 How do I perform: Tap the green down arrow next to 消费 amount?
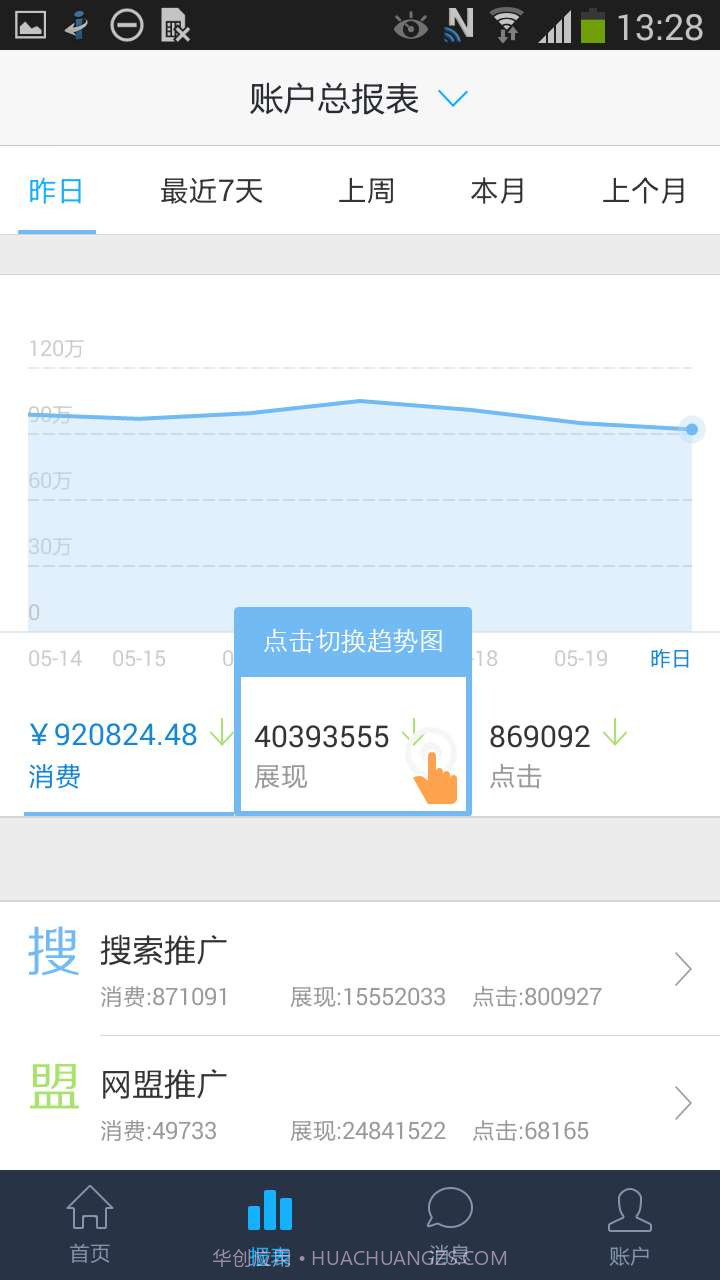221,733
